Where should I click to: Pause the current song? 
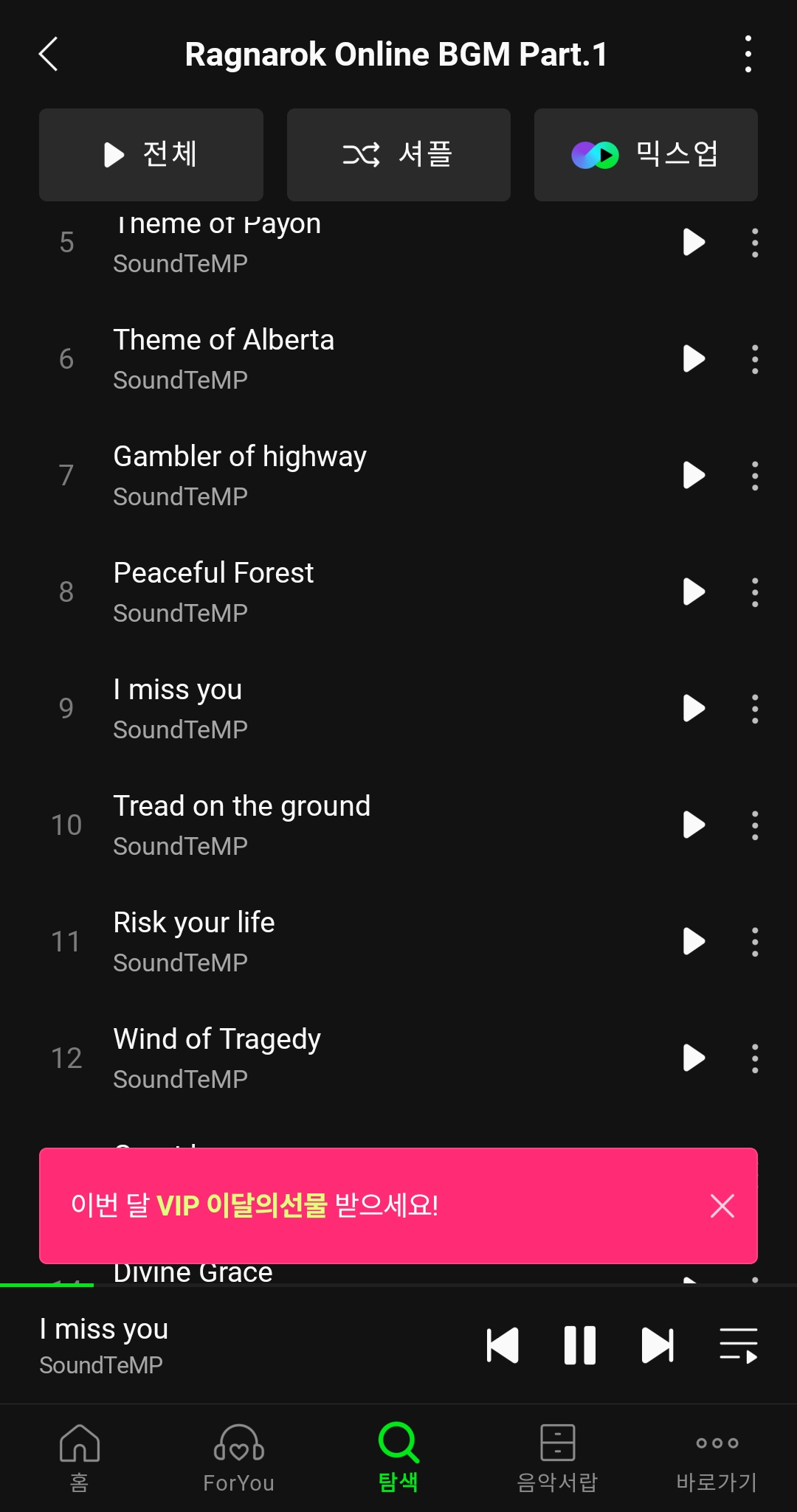pyautogui.click(x=580, y=1345)
